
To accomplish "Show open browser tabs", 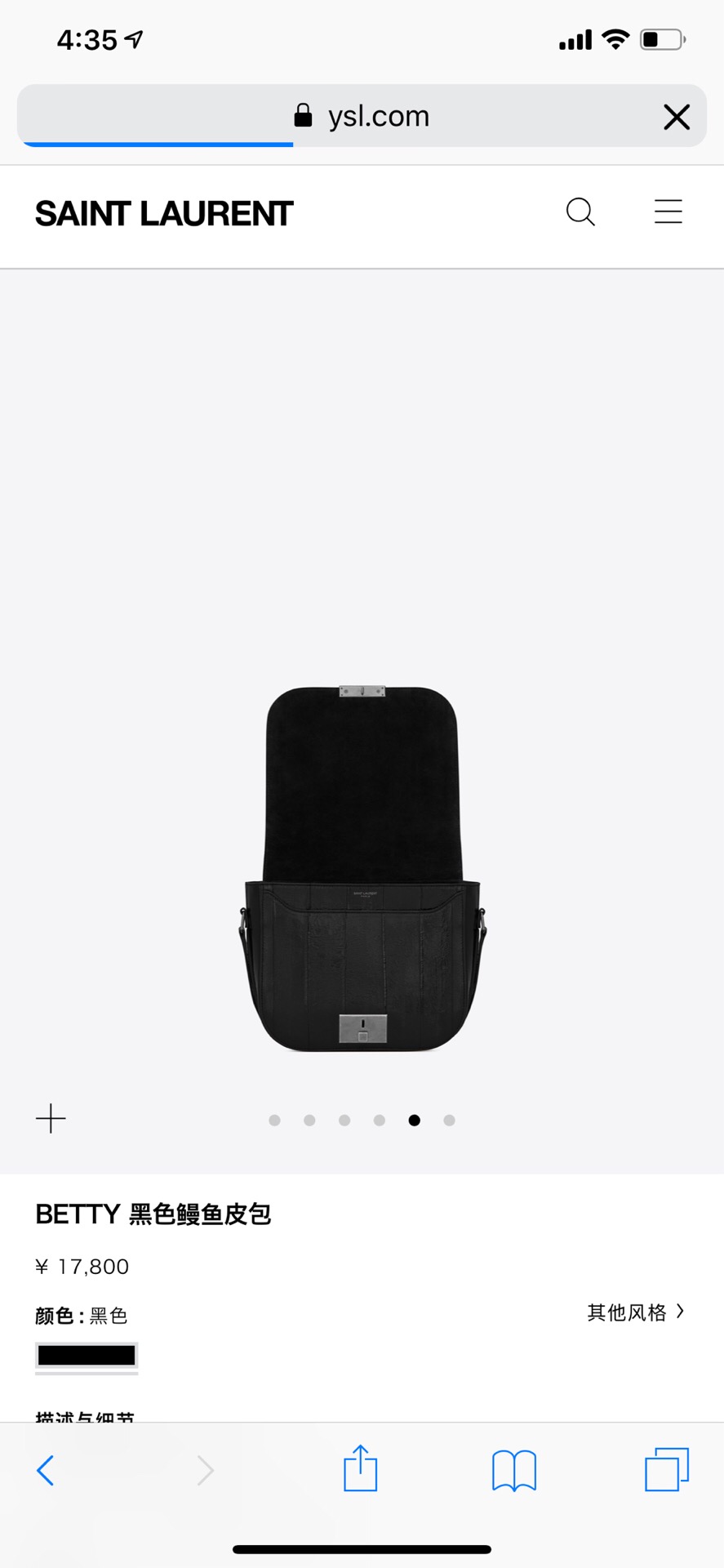I will 667,1469.
